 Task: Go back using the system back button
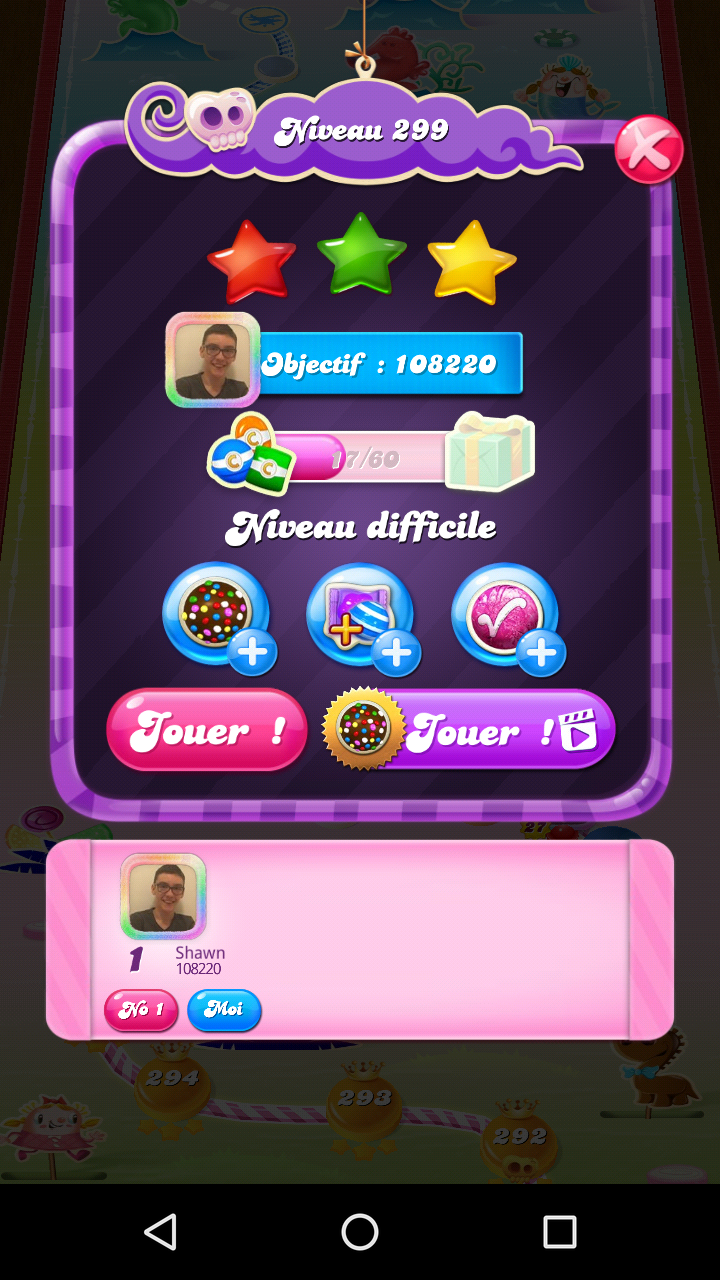tap(160, 1232)
